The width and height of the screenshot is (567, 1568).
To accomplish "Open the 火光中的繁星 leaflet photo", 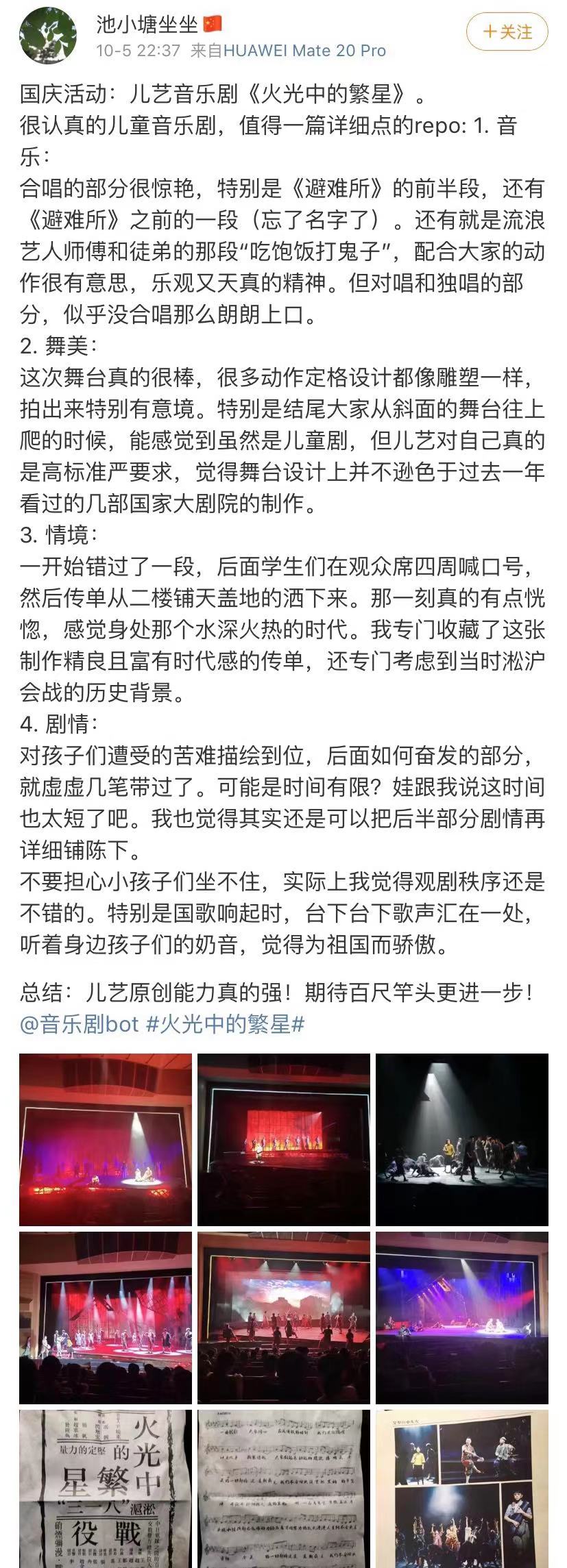I will click(106, 1488).
